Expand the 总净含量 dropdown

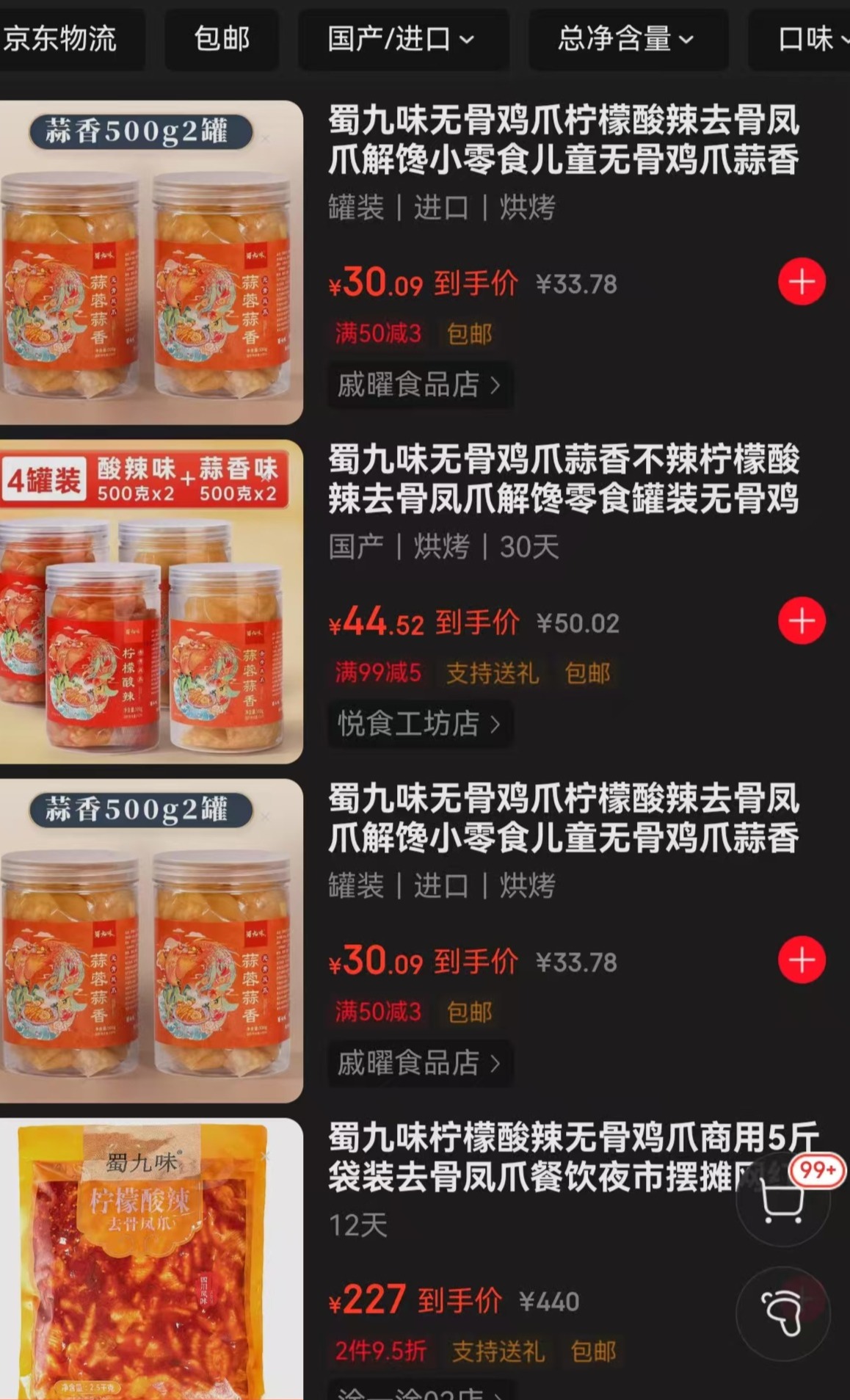pyautogui.click(x=628, y=40)
